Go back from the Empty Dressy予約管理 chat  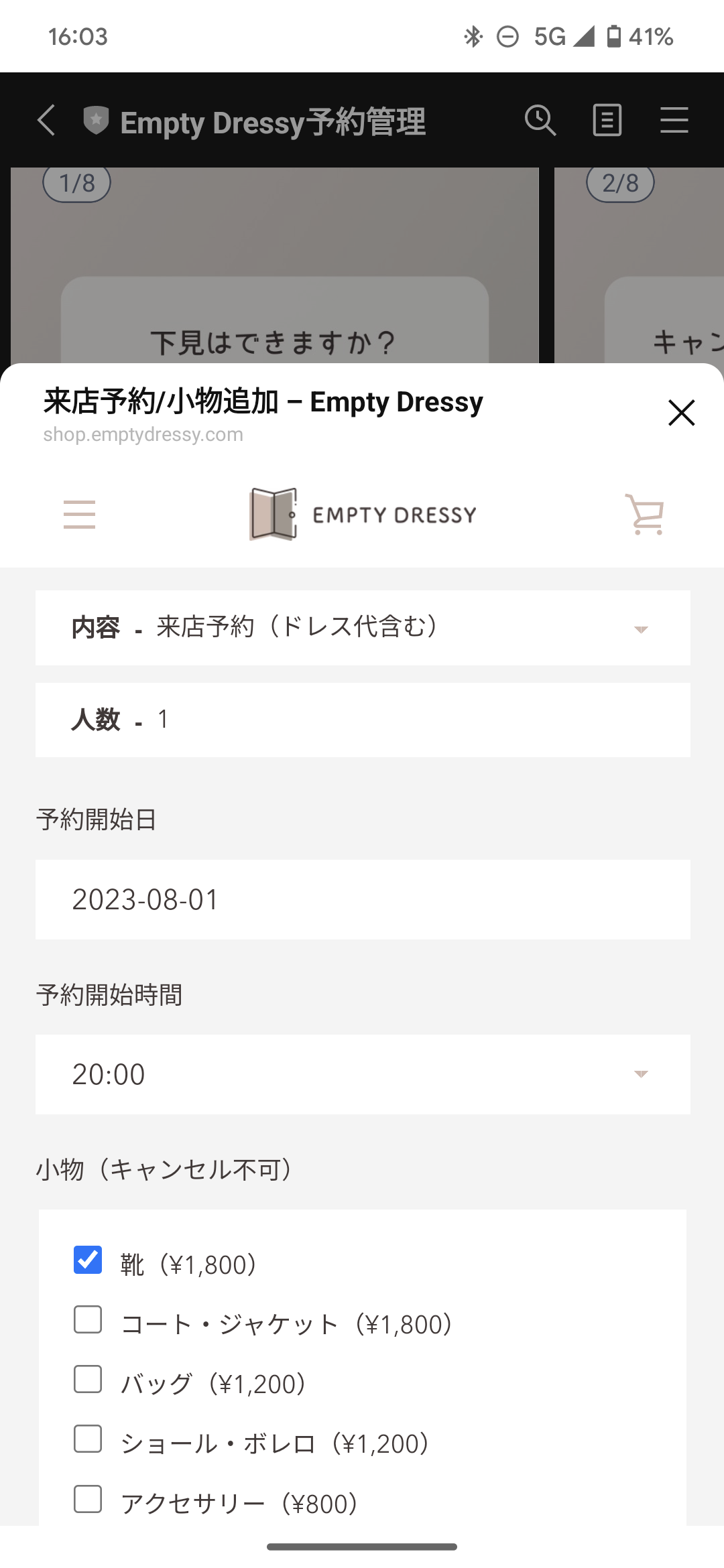(x=47, y=121)
